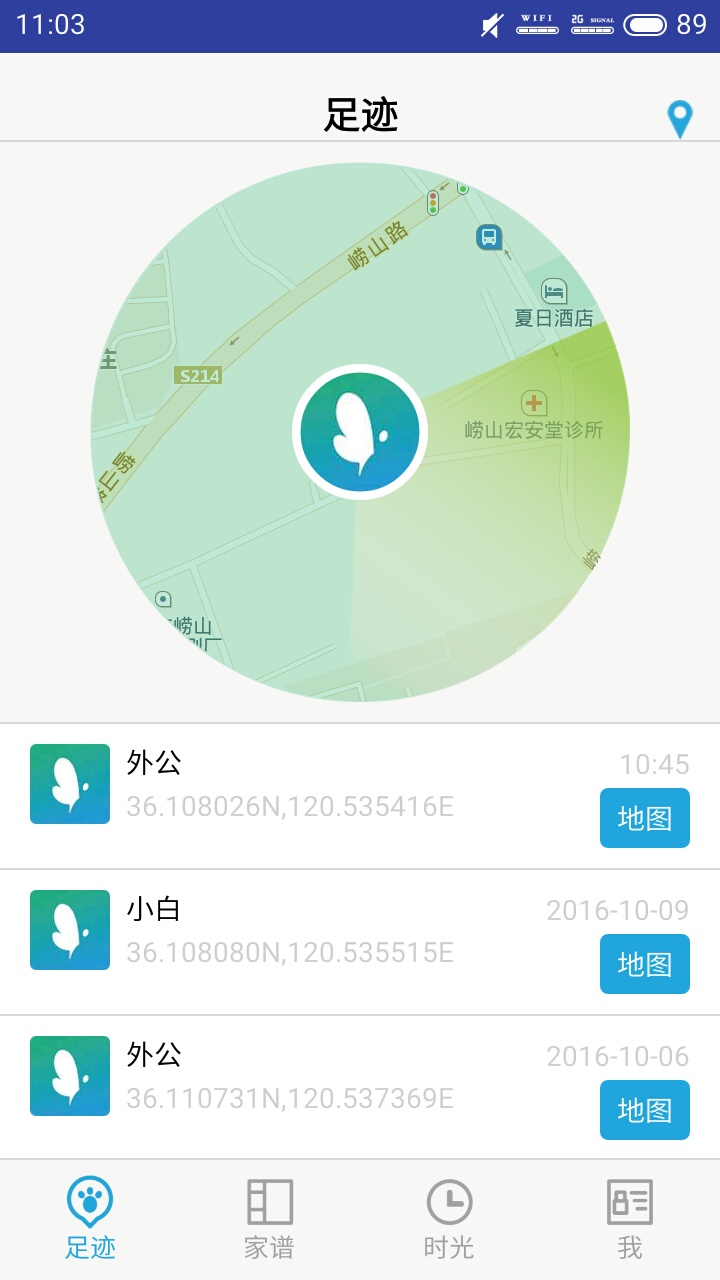The width and height of the screenshot is (720, 1280).
Task: Tap 地图 button on 小白's entry
Action: [644, 964]
